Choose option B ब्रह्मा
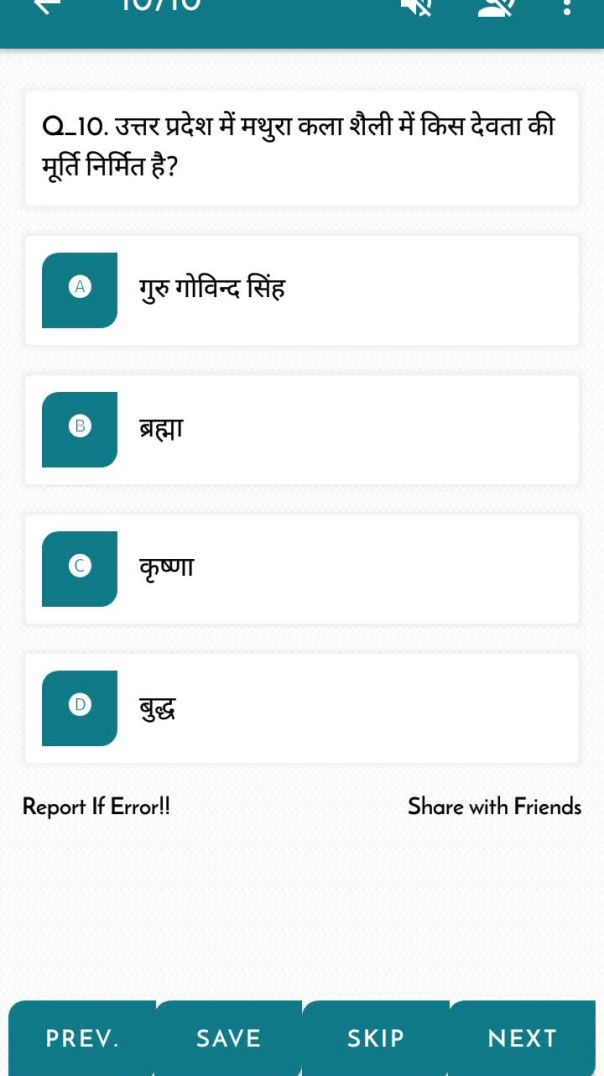 [301, 429]
